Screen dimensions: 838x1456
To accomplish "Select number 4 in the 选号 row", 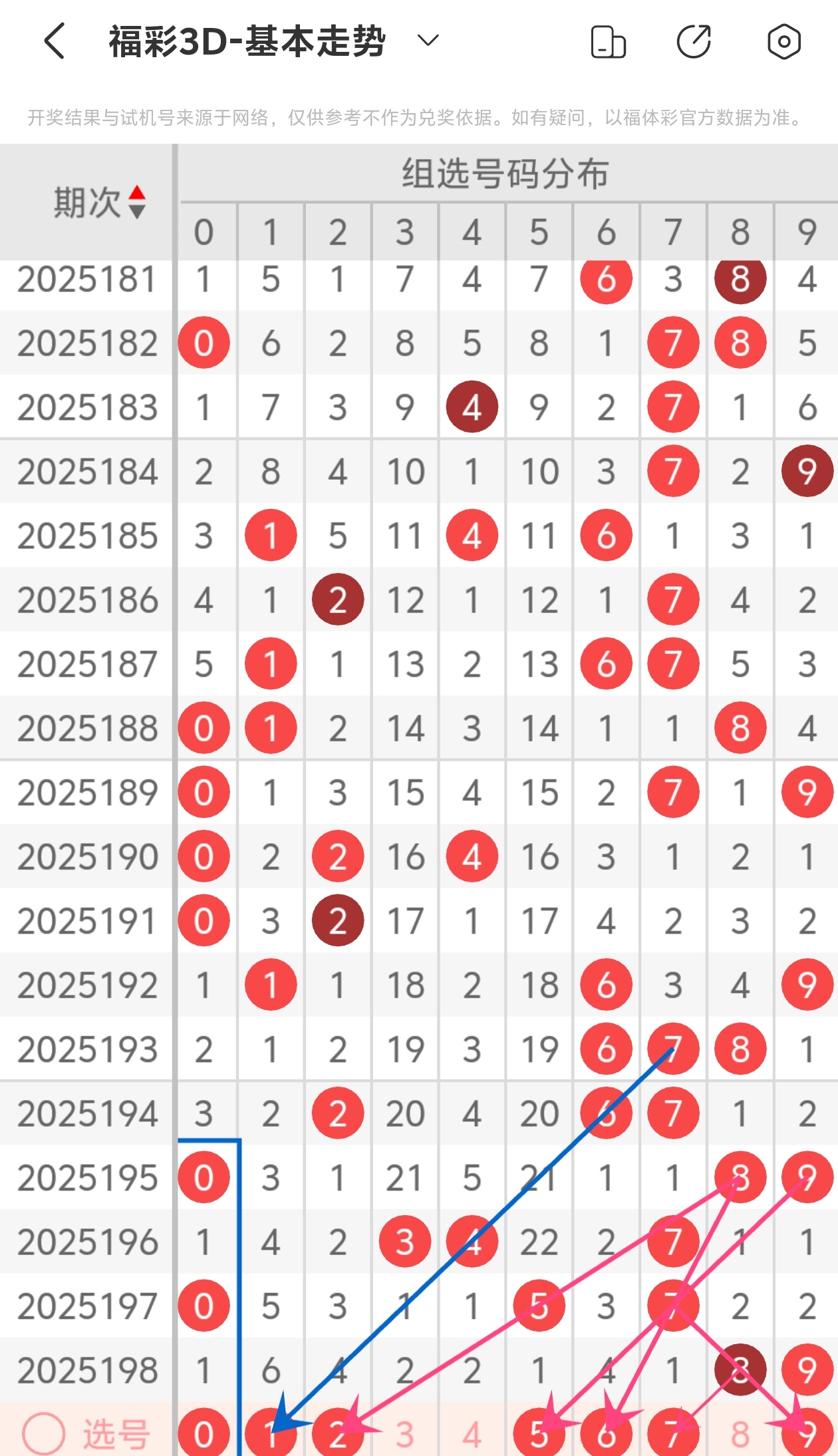I will pyautogui.click(x=472, y=1434).
